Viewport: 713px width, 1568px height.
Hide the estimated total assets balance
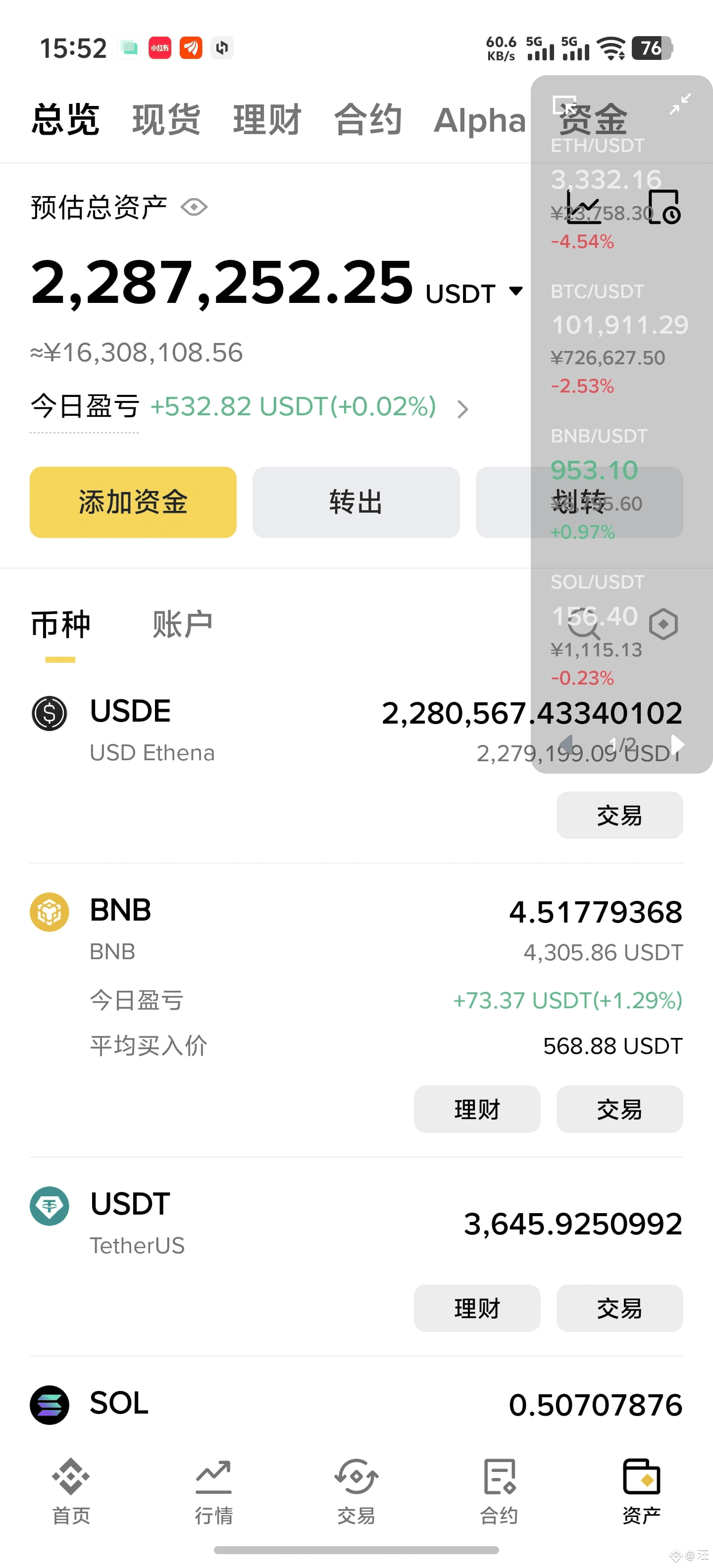pyautogui.click(x=194, y=207)
